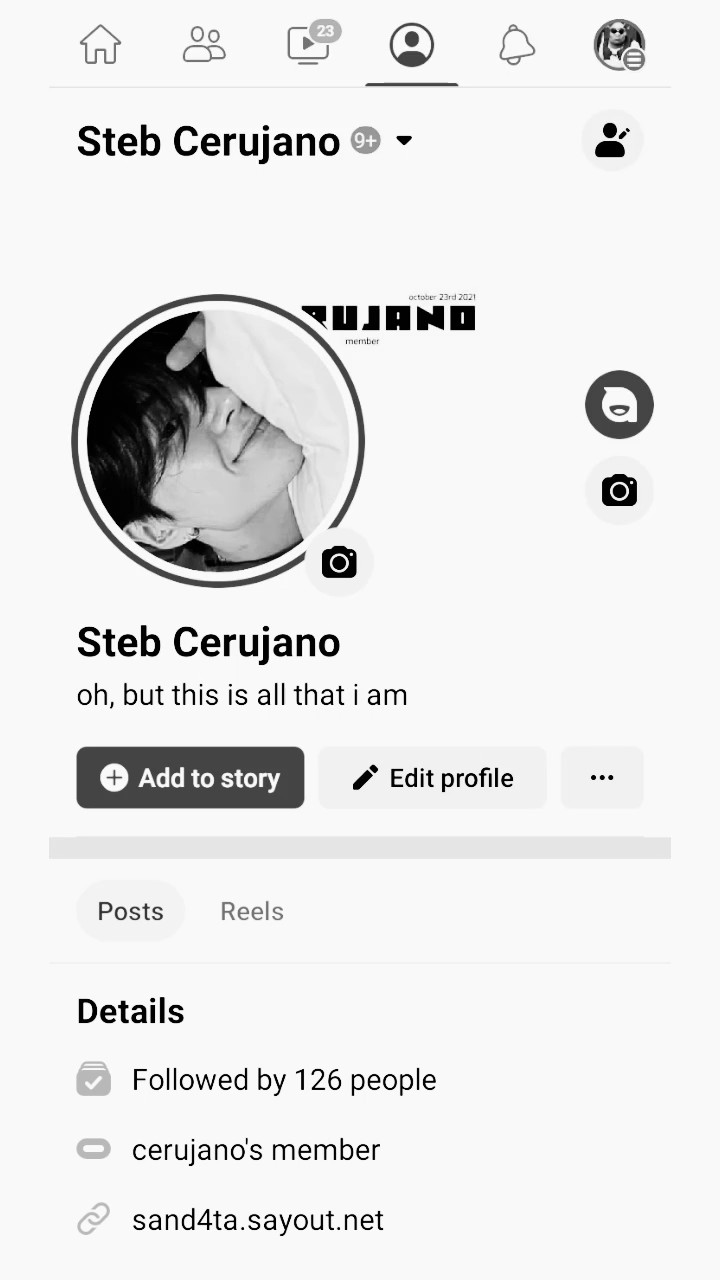Viewport: 720px width, 1280px height.
Task: Open the avatar creation icon on cover
Action: tap(619, 405)
